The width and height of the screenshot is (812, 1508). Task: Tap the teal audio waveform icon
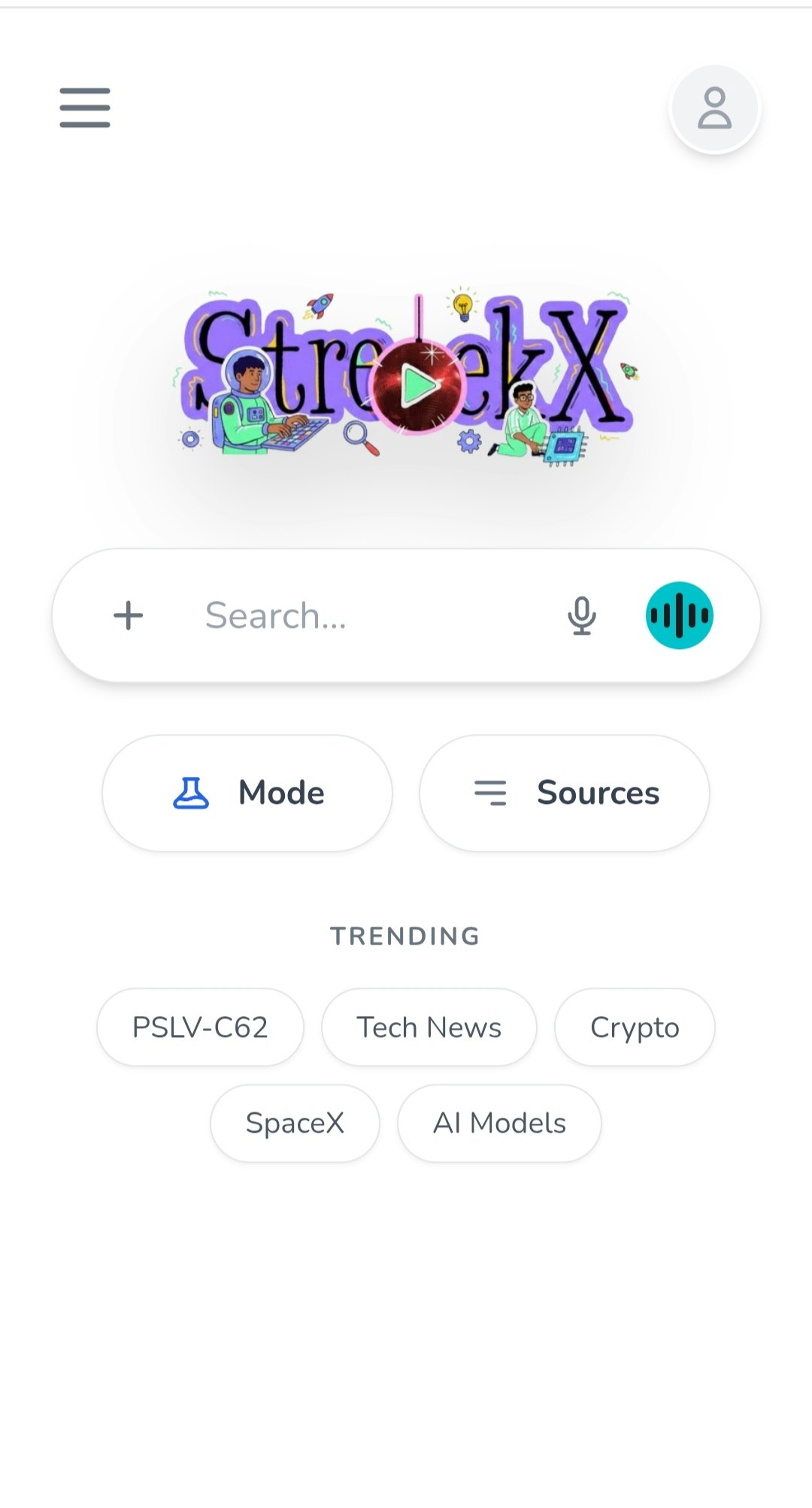679,614
